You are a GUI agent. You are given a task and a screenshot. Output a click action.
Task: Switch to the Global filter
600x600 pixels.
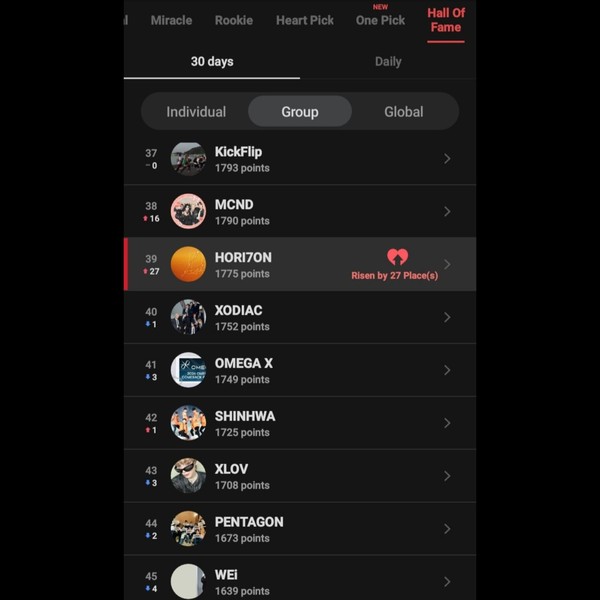click(404, 112)
